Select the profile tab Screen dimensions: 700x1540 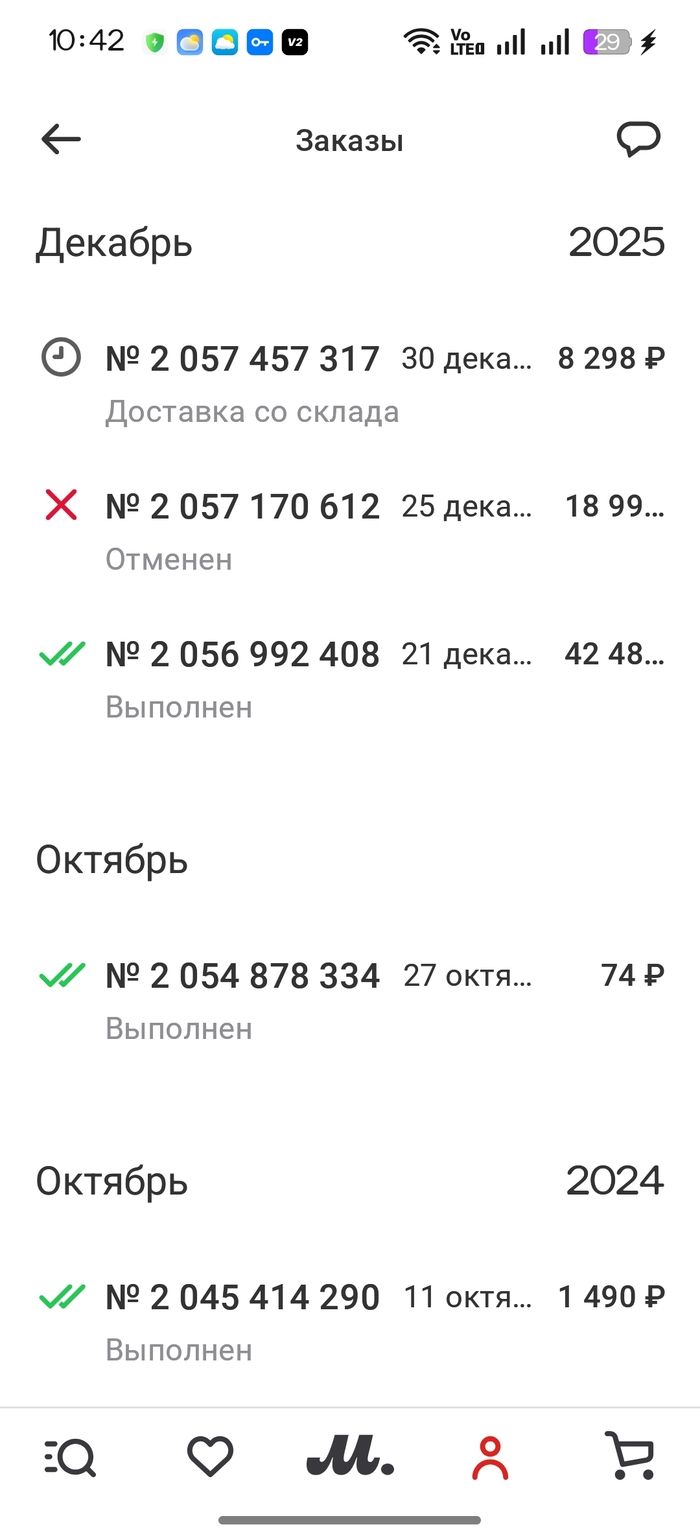tap(490, 1458)
